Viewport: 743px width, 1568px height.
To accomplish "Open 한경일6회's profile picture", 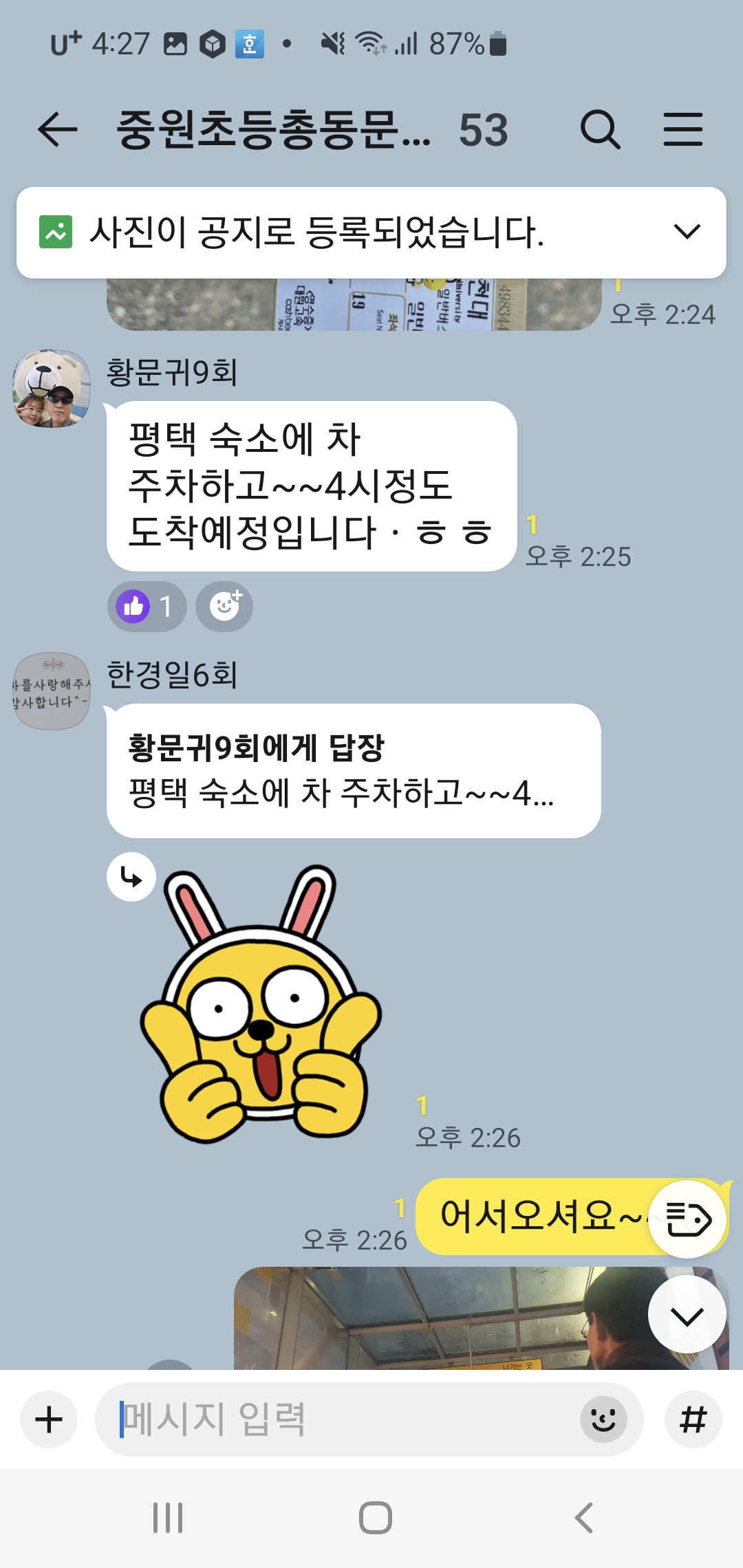I will pyautogui.click(x=52, y=691).
